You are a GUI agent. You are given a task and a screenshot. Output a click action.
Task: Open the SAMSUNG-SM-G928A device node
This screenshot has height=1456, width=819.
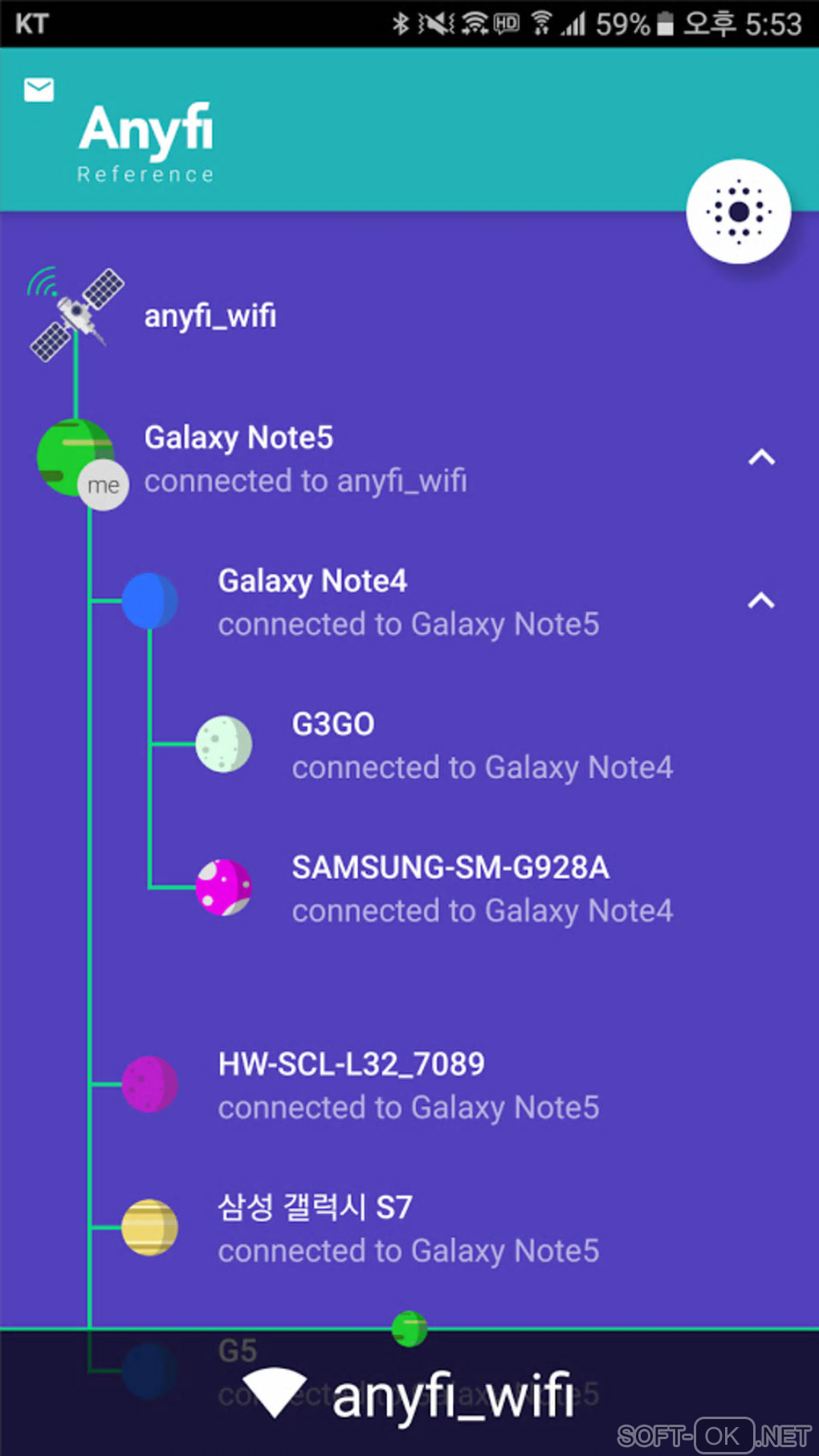pos(450,868)
